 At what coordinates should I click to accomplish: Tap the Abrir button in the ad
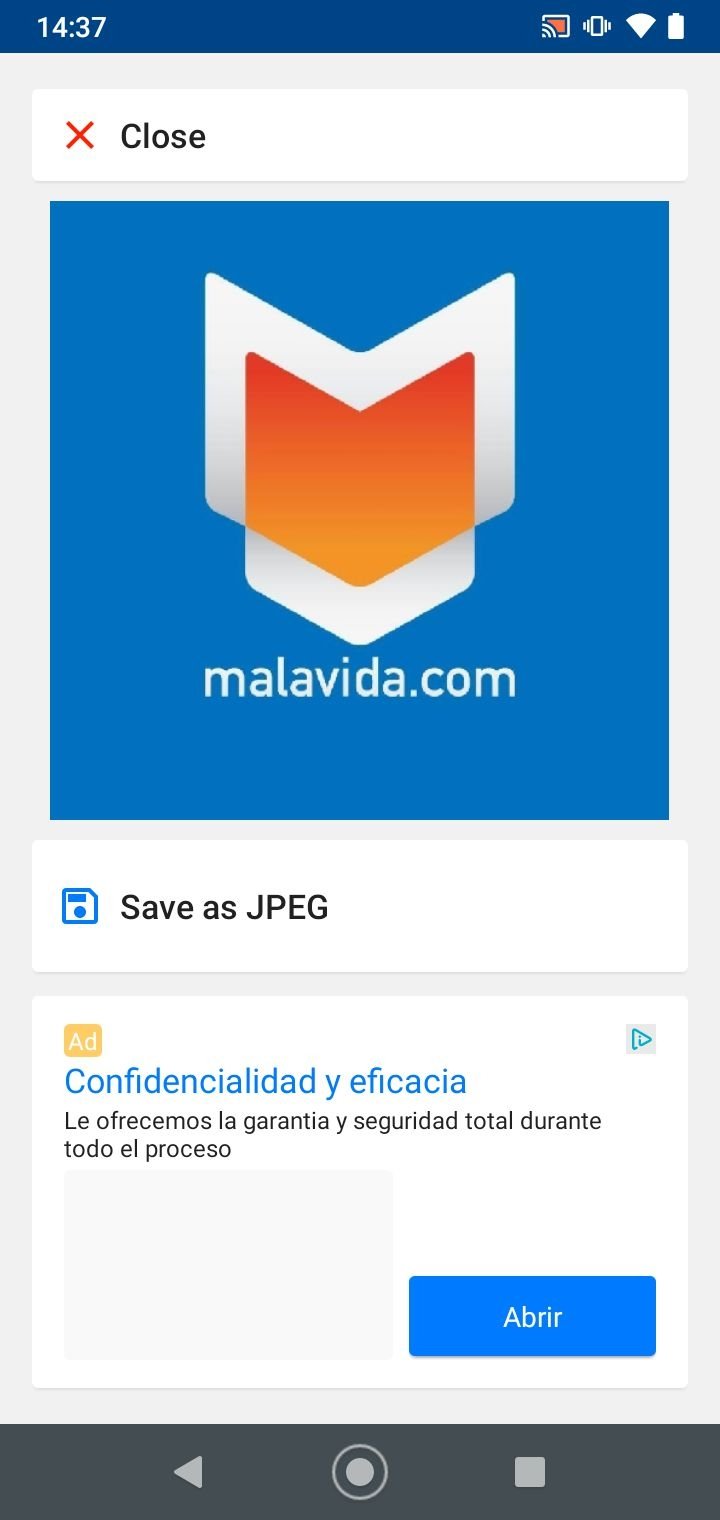point(532,1316)
